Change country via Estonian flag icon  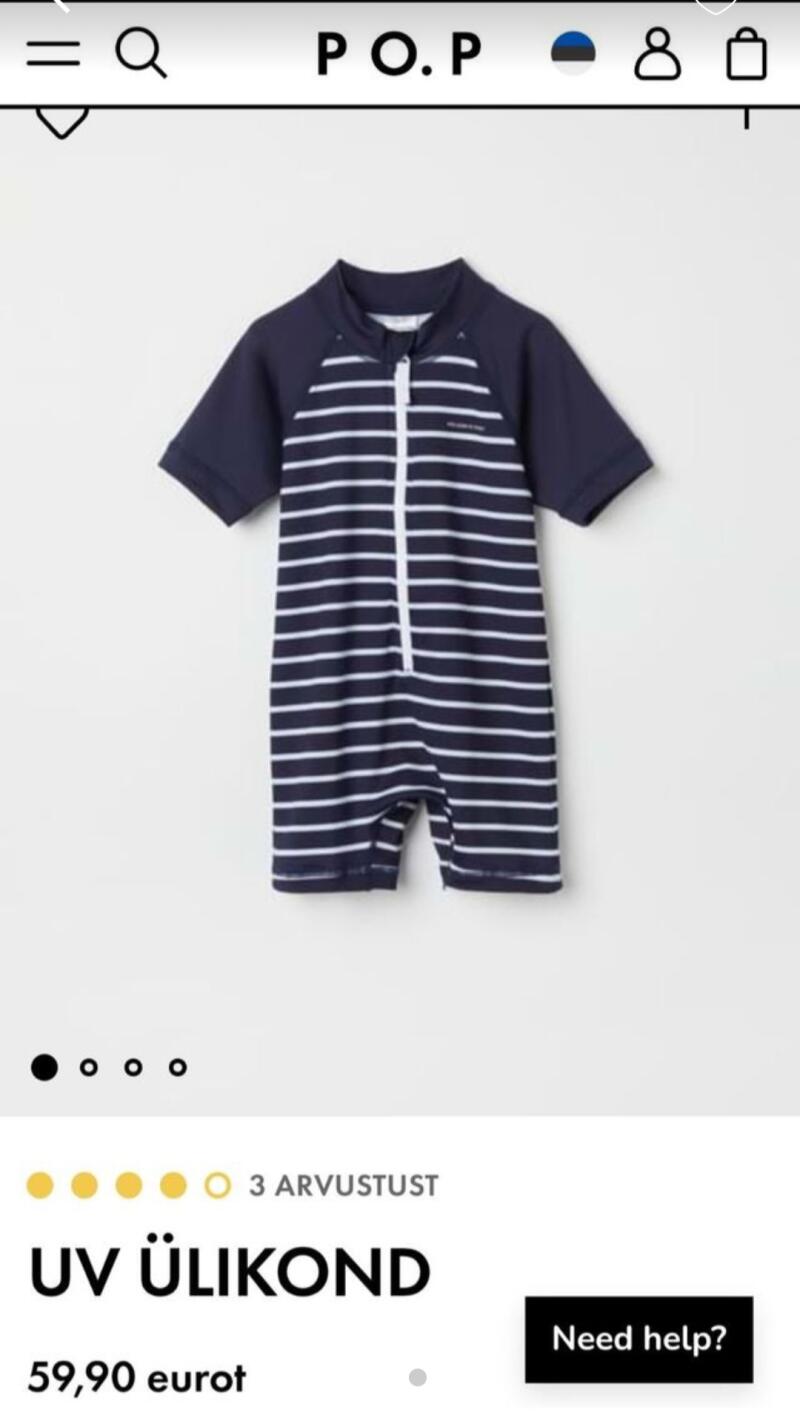click(x=573, y=54)
